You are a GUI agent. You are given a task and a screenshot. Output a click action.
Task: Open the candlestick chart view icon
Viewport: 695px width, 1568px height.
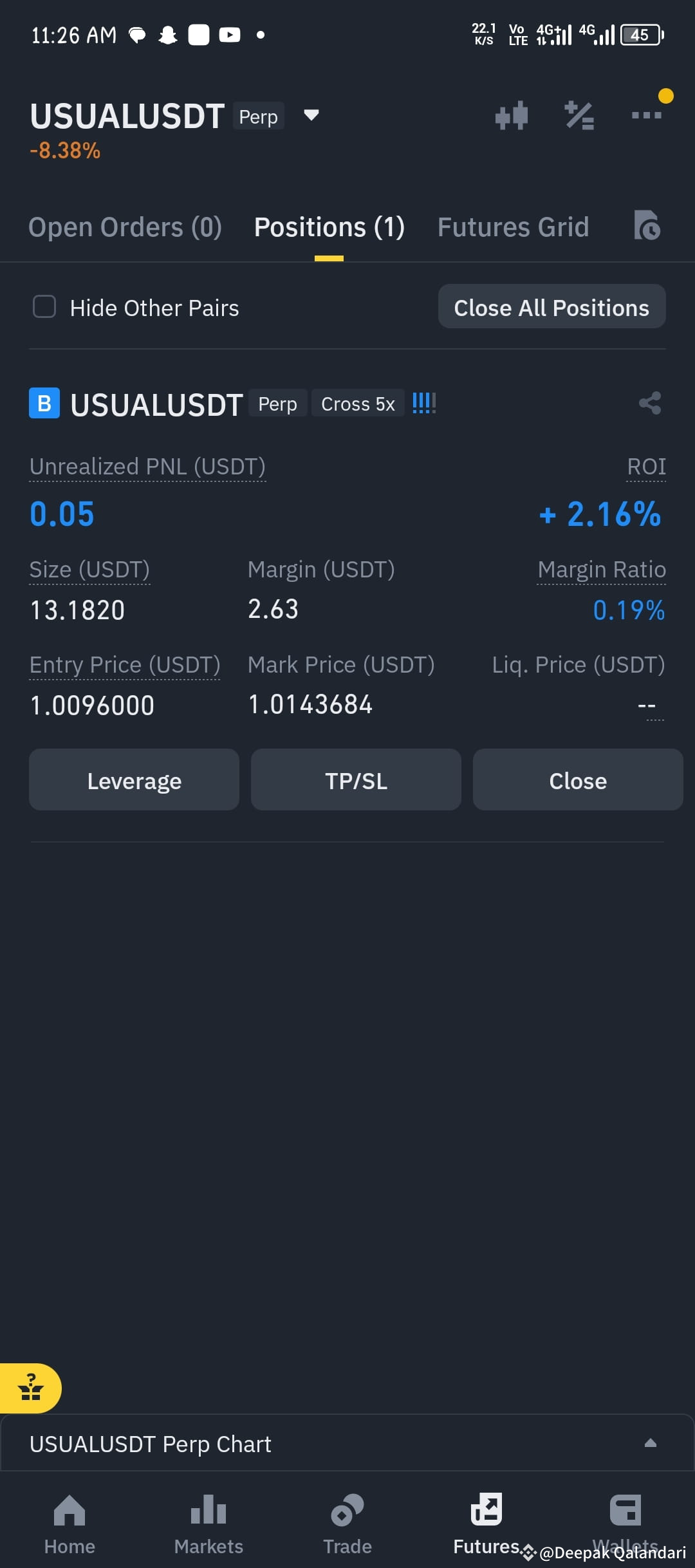point(512,115)
